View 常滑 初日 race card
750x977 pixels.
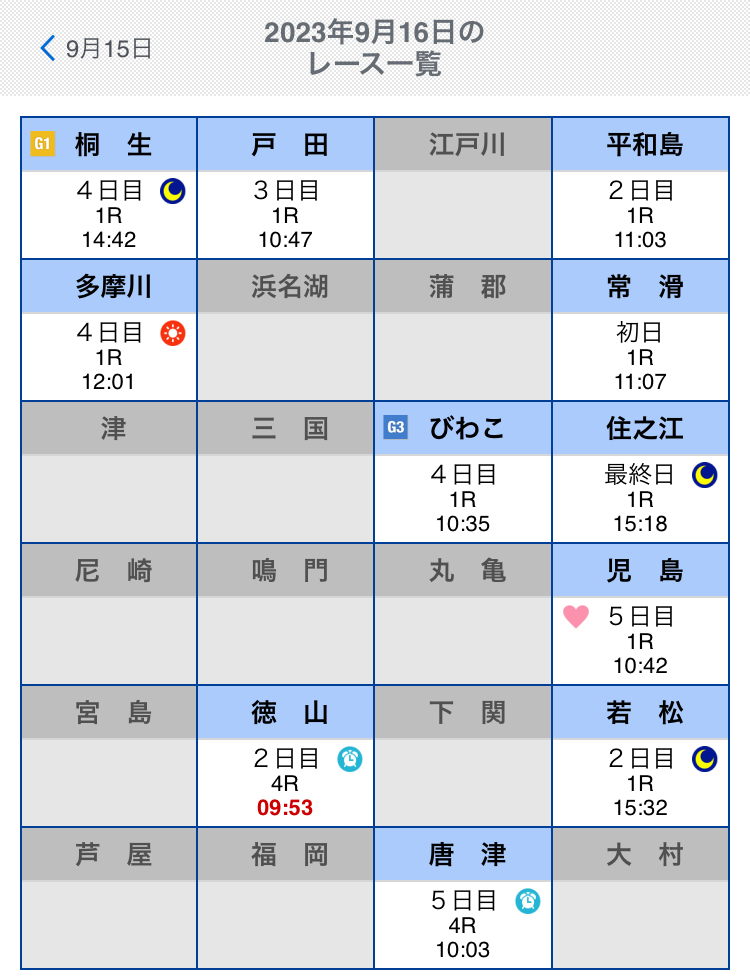[x=641, y=356]
